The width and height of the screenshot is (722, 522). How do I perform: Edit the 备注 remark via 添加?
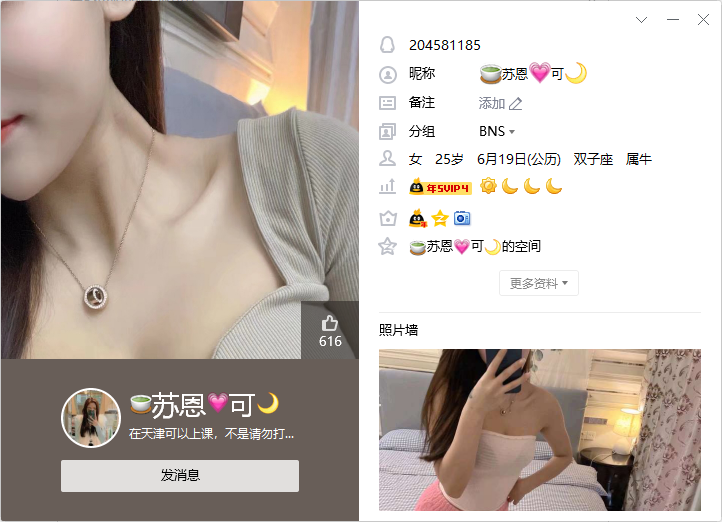tap(500, 103)
